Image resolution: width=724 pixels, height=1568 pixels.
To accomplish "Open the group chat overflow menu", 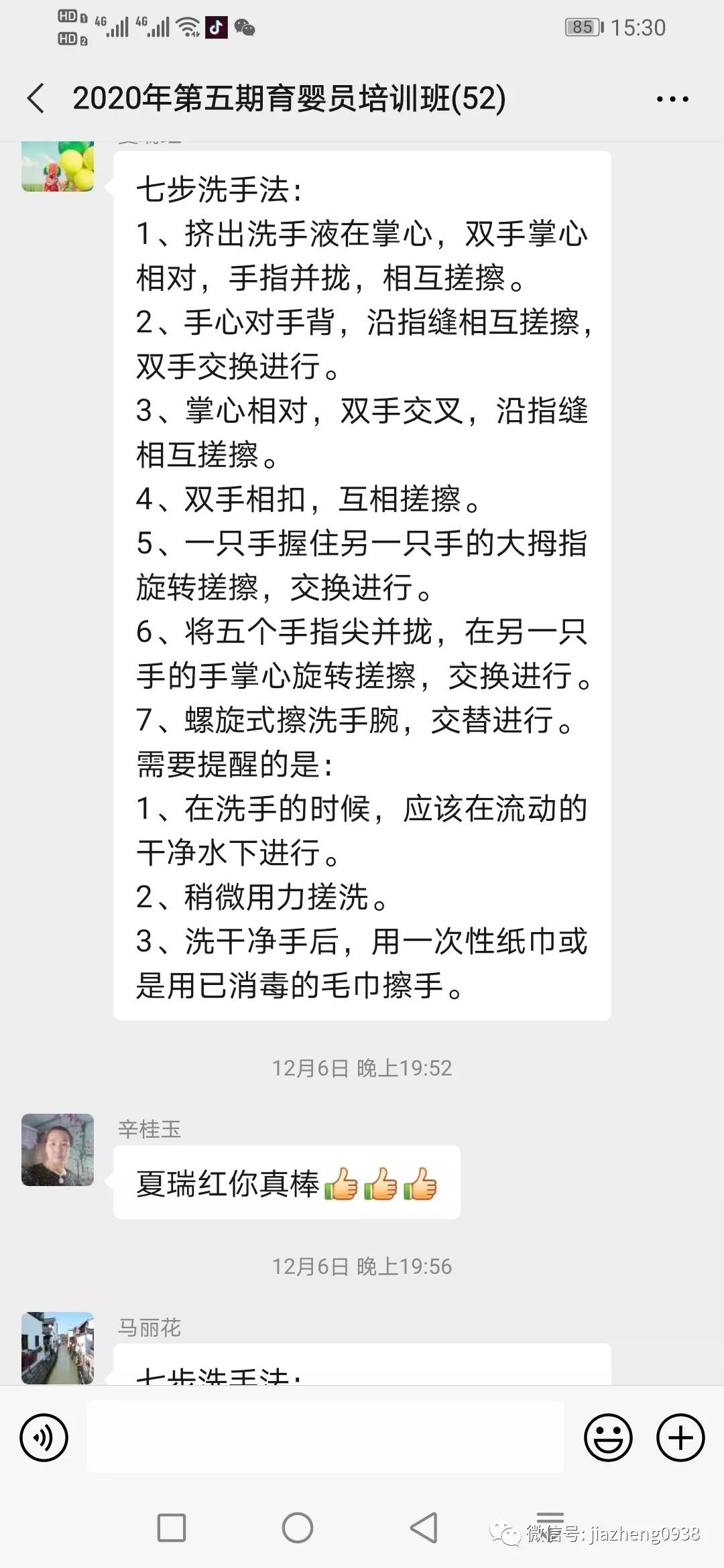I will 672,99.
